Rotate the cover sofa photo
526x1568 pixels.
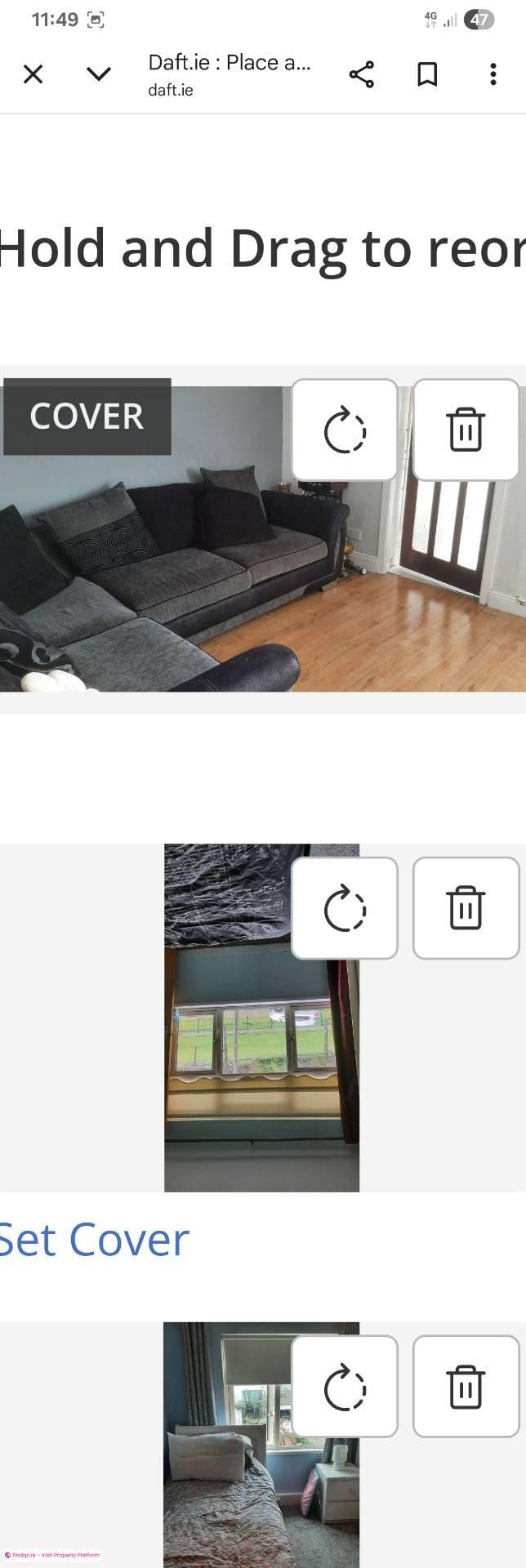point(345,430)
